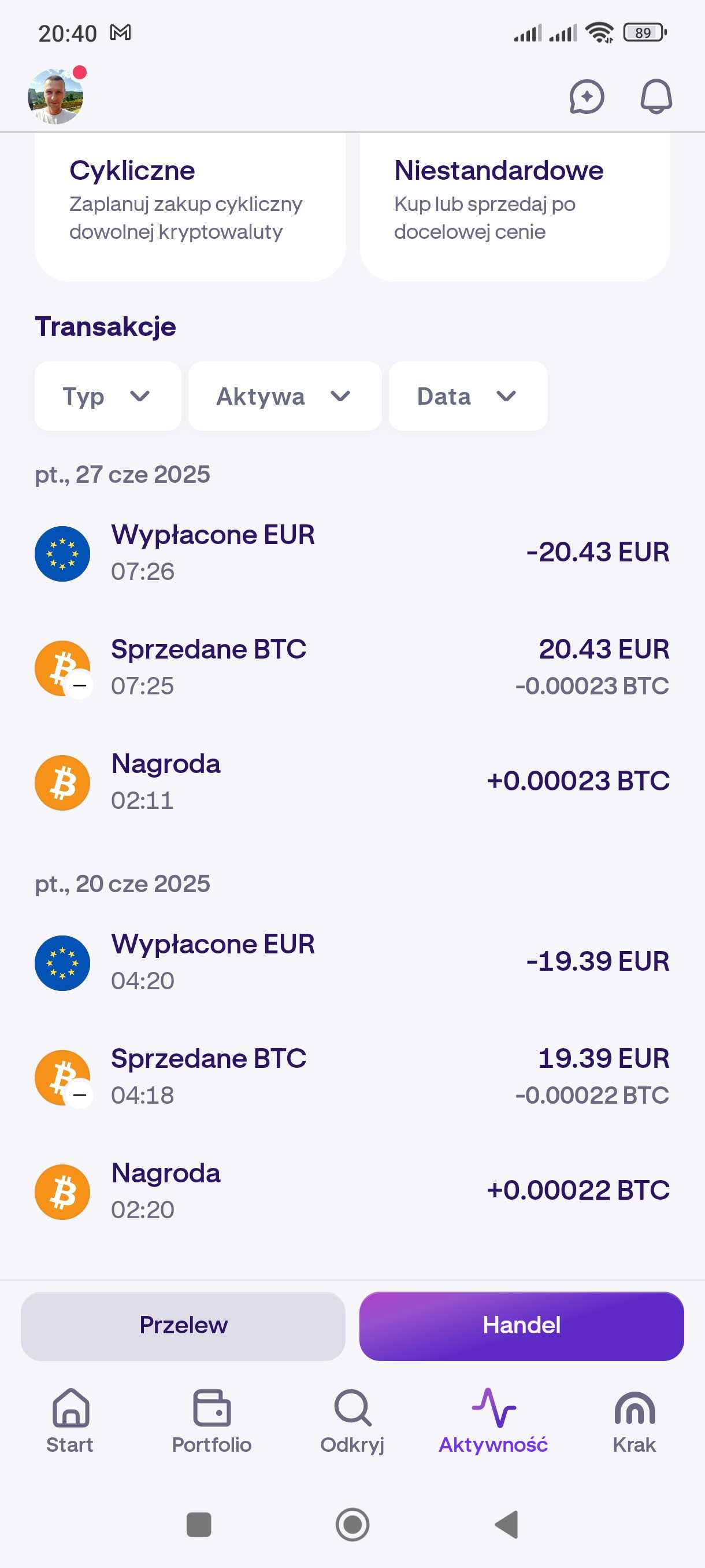Open the Nagroda transaction at 02:11
The height and width of the screenshot is (1568, 705).
[352, 782]
